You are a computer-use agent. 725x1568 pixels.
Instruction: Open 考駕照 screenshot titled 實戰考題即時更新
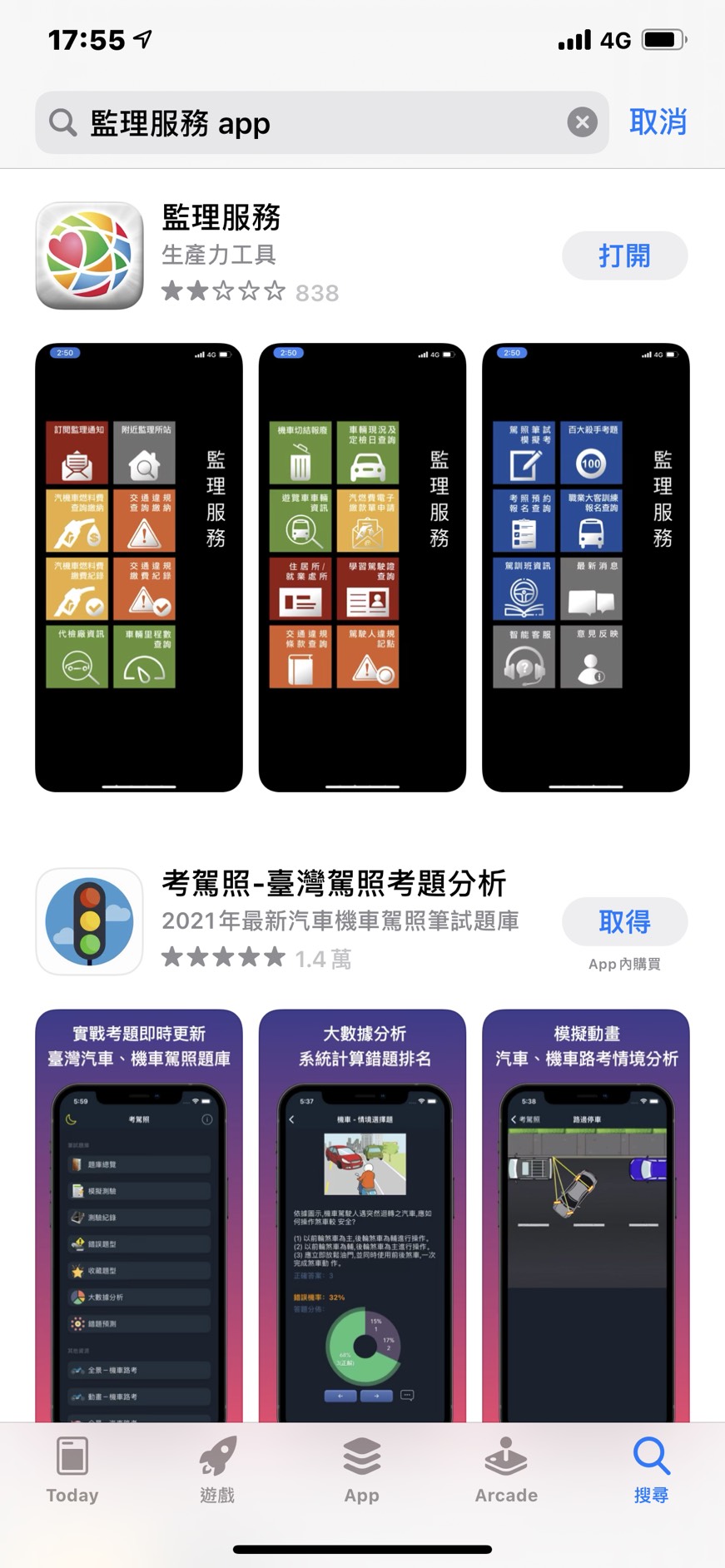pos(139,1215)
